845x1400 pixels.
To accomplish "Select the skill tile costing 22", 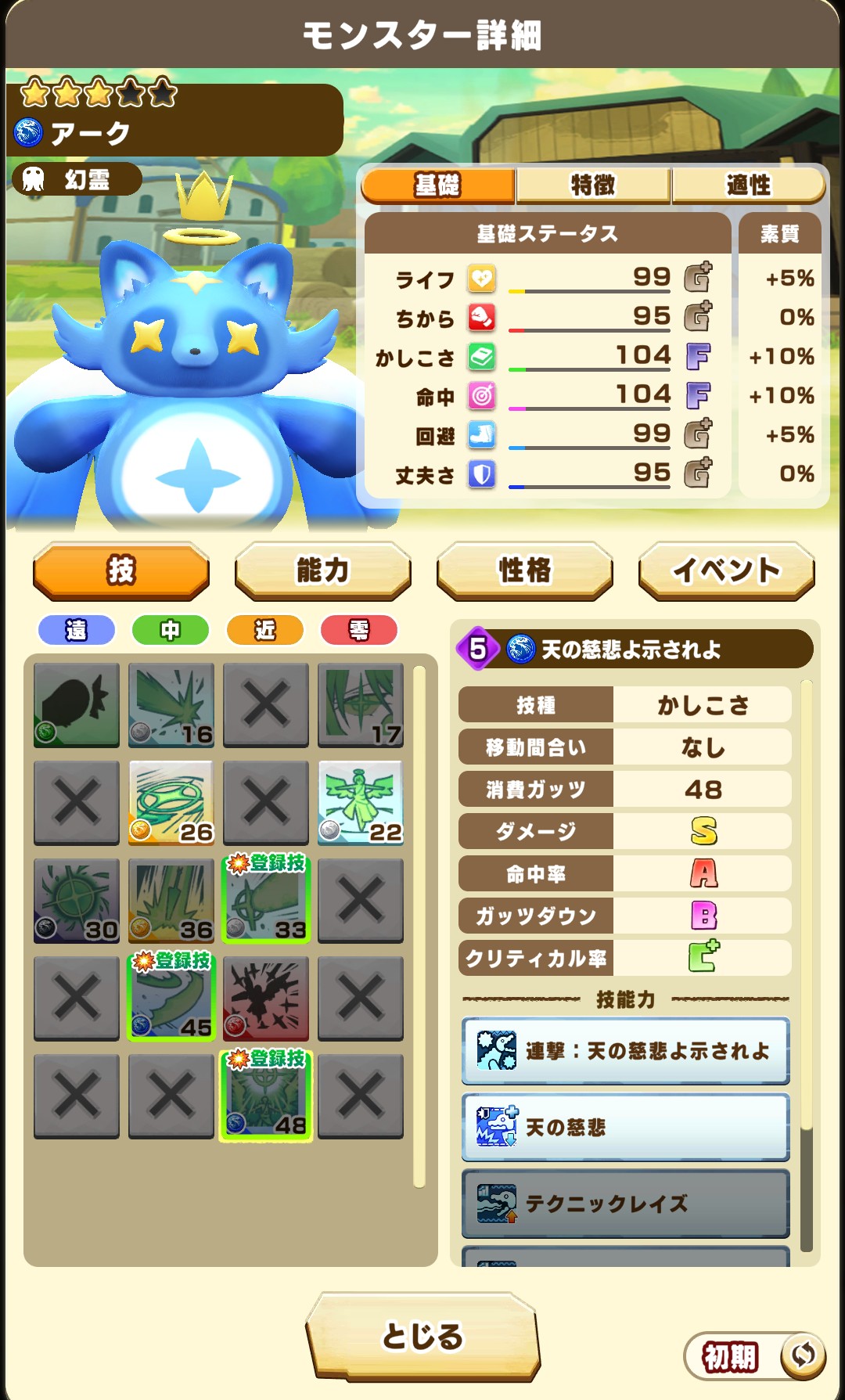I will (x=361, y=802).
